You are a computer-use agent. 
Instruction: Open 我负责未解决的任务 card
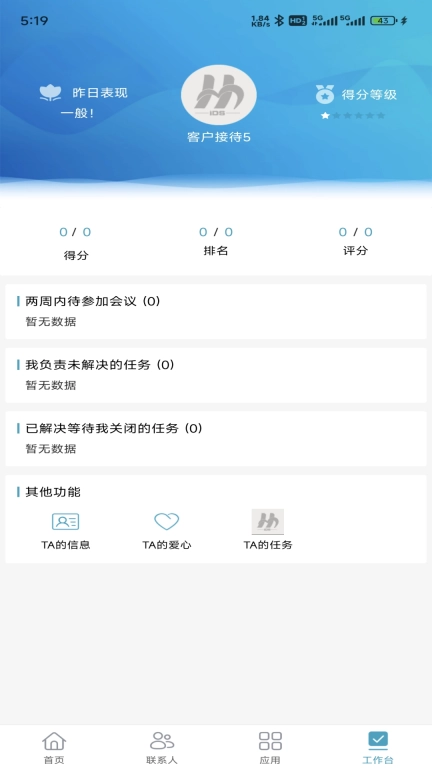point(216,375)
